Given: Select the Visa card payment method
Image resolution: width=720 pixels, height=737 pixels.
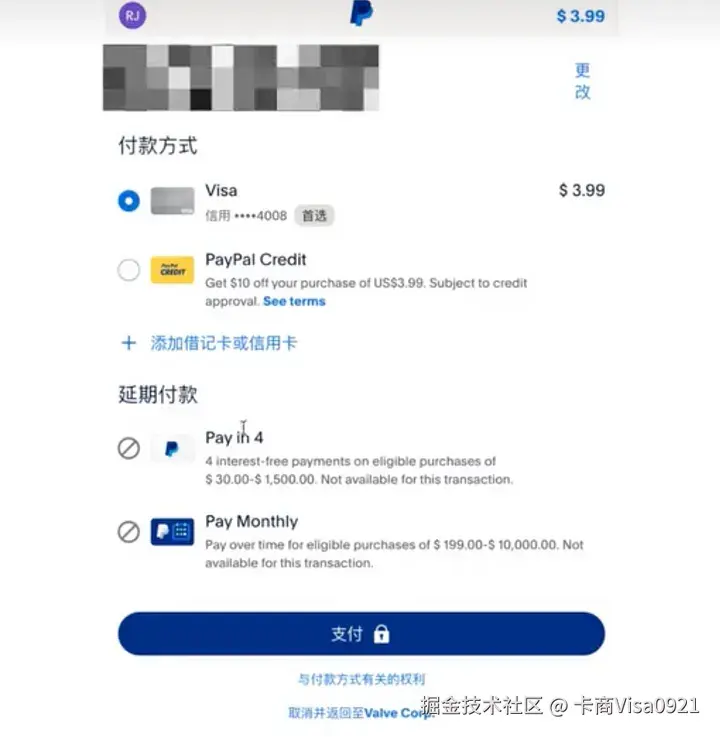Looking at the screenshot, I should [x=128, y=201].
